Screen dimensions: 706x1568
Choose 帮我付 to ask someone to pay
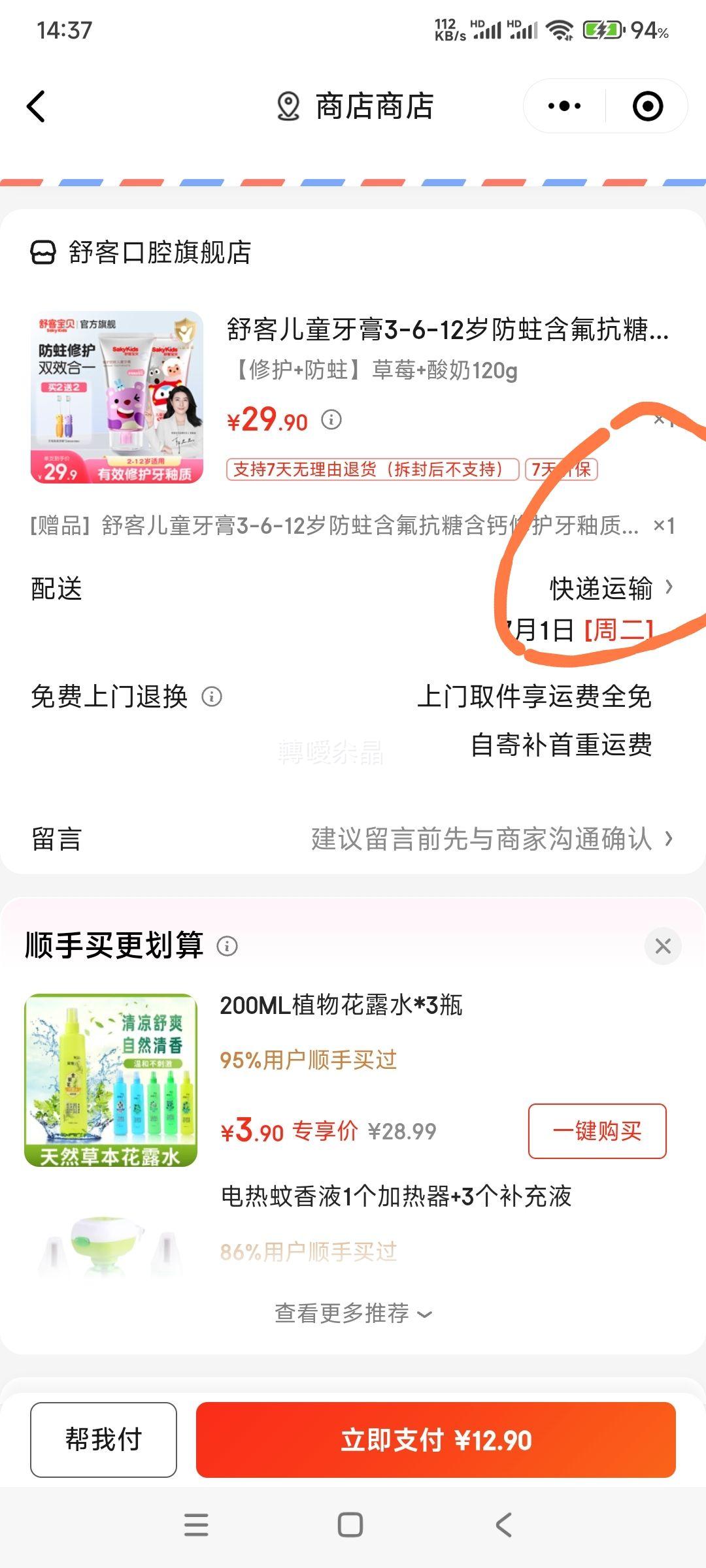(x=103, y=1439)
